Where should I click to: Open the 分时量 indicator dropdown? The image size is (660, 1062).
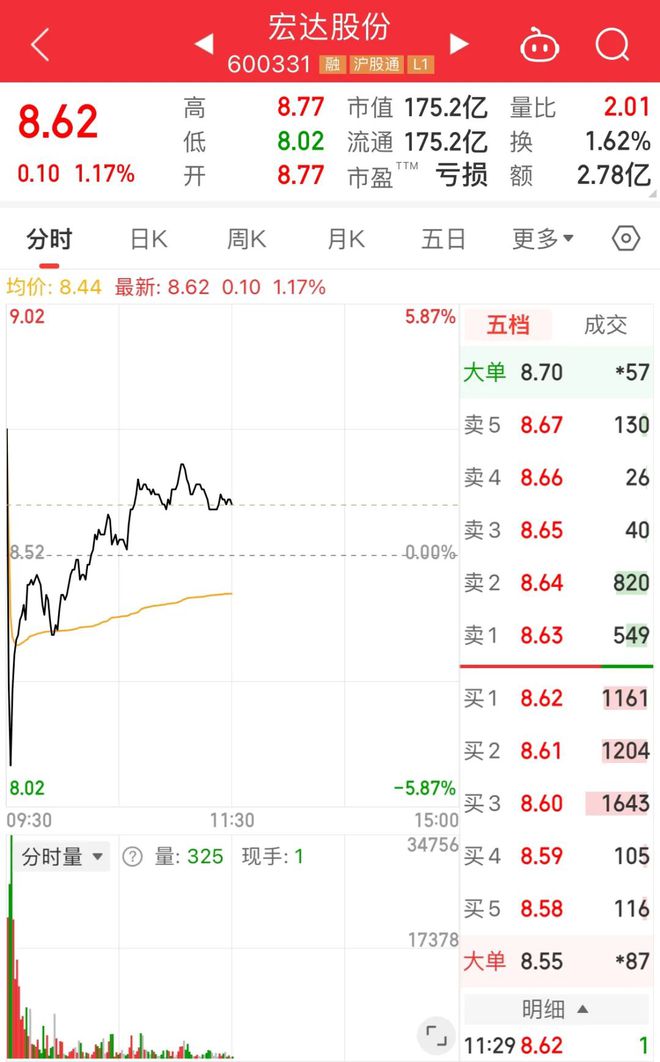tap(62, 857)
